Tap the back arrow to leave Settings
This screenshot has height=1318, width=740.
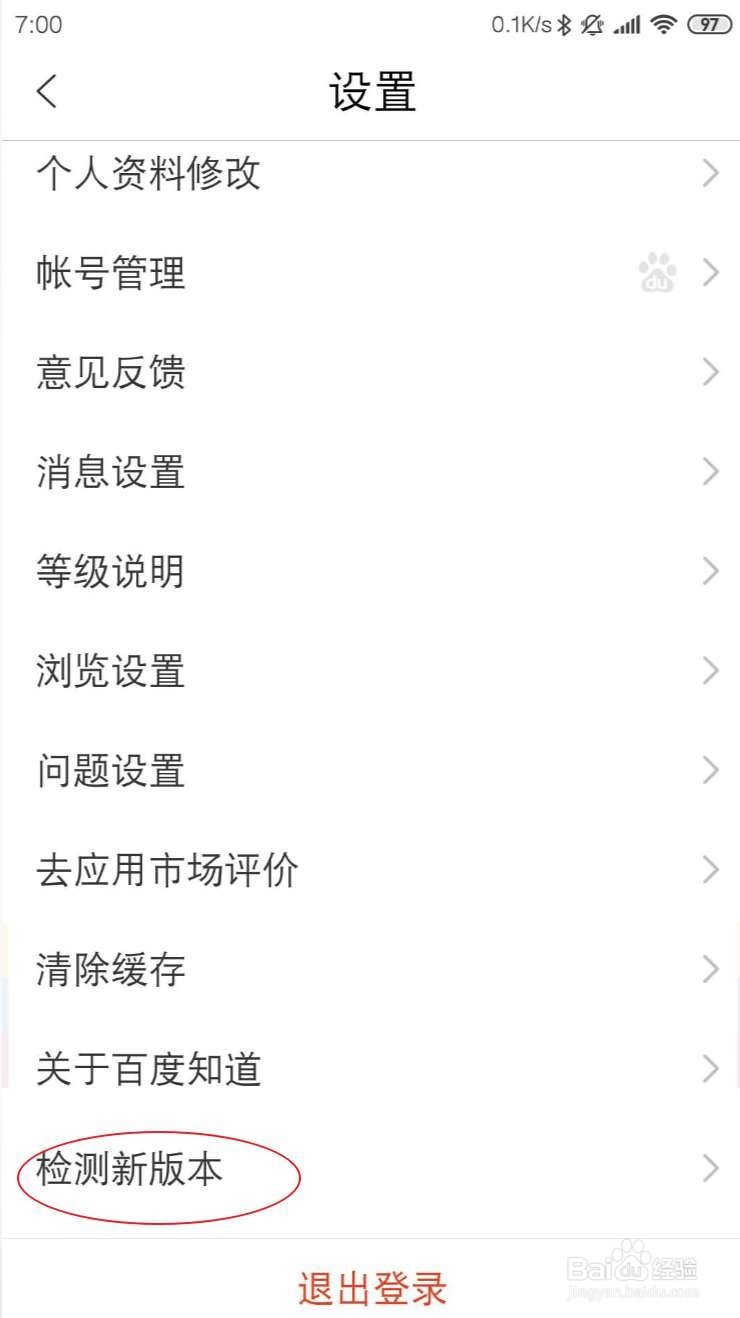pos(45,90)
